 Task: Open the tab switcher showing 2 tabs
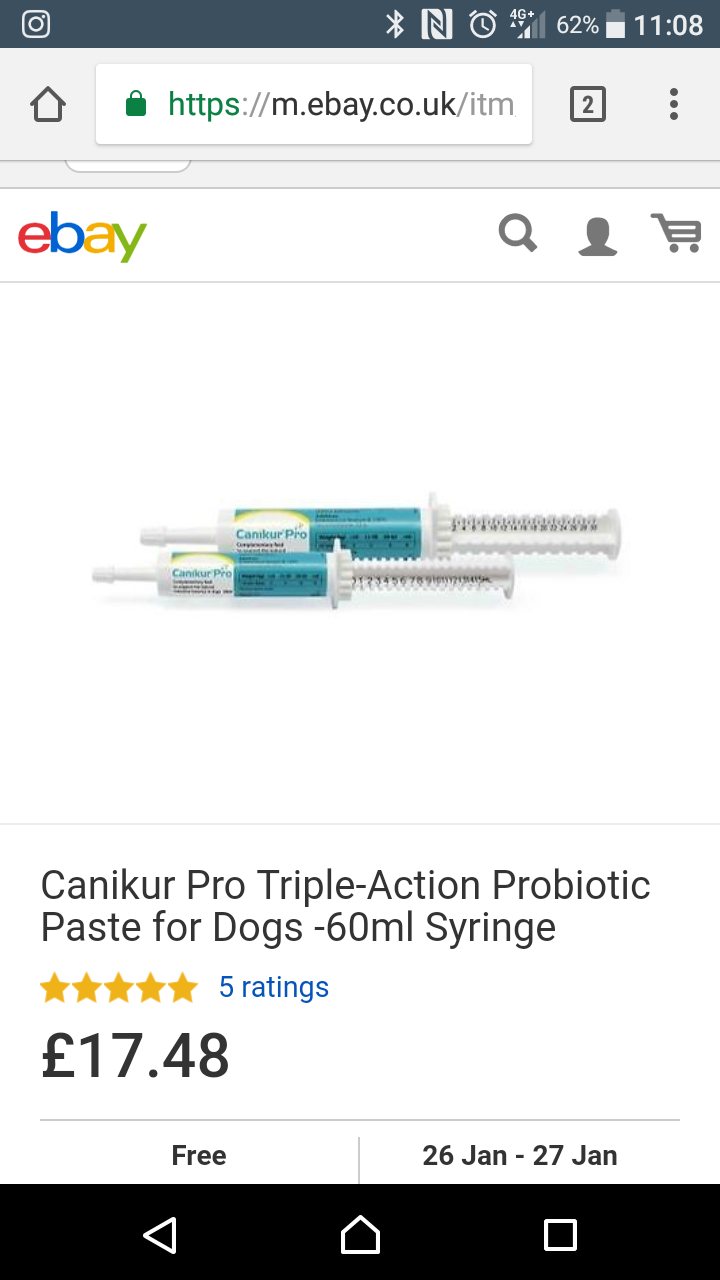587,104
